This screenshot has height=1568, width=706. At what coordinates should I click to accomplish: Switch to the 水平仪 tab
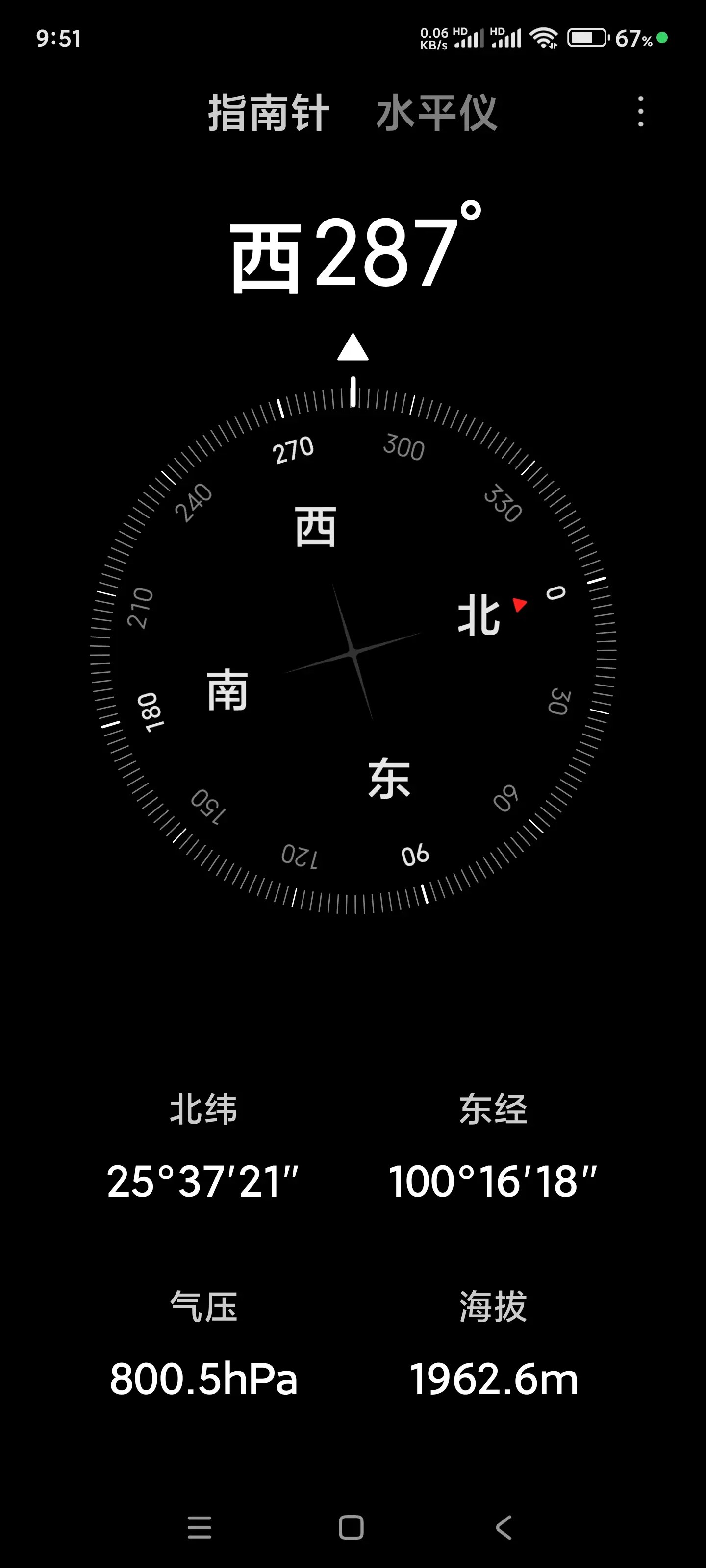436,113
